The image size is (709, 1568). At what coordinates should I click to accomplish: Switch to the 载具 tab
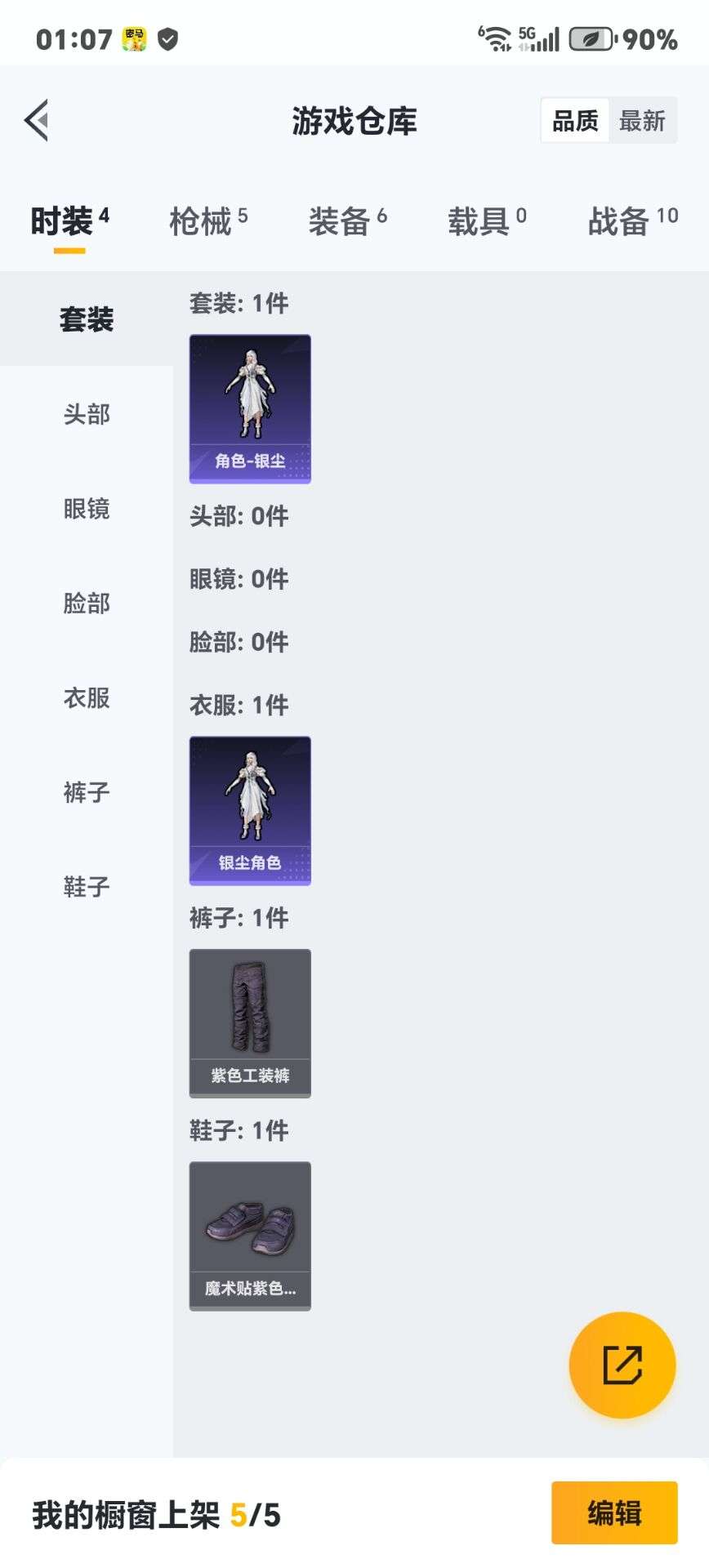[x=487, y=220]
